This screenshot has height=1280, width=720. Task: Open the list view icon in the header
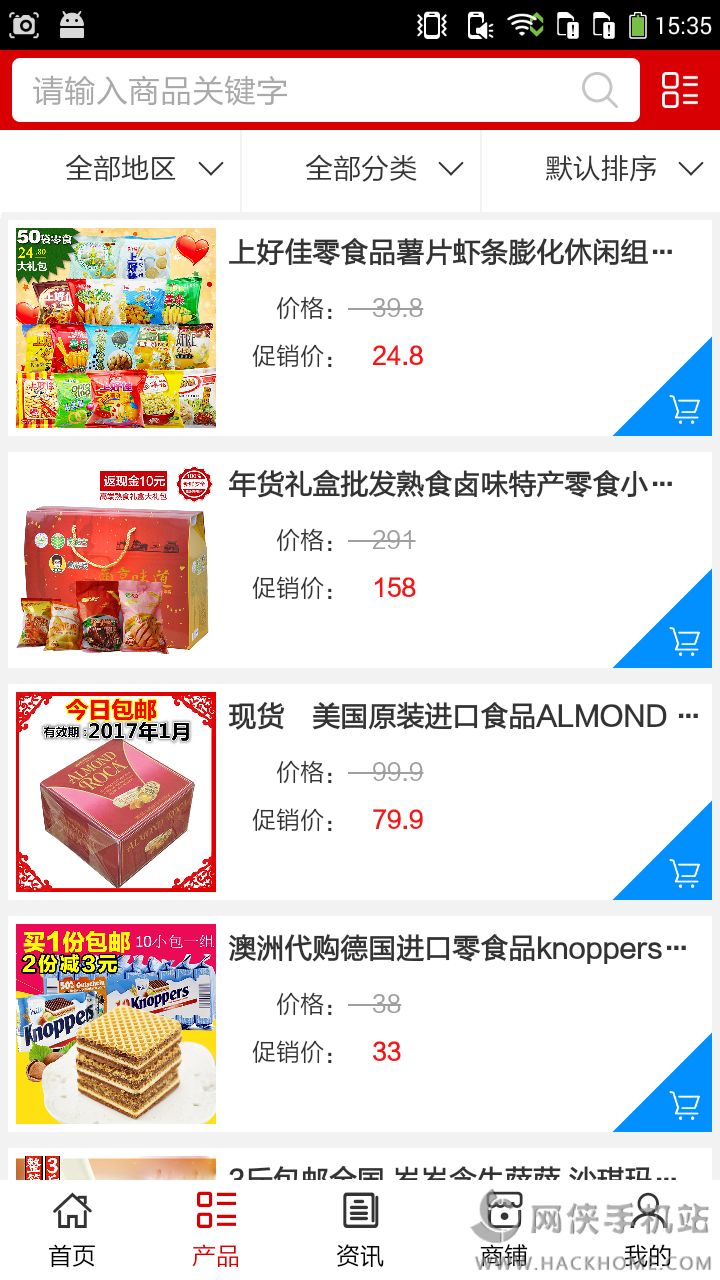pyautogui.click(x=680, y=90)
